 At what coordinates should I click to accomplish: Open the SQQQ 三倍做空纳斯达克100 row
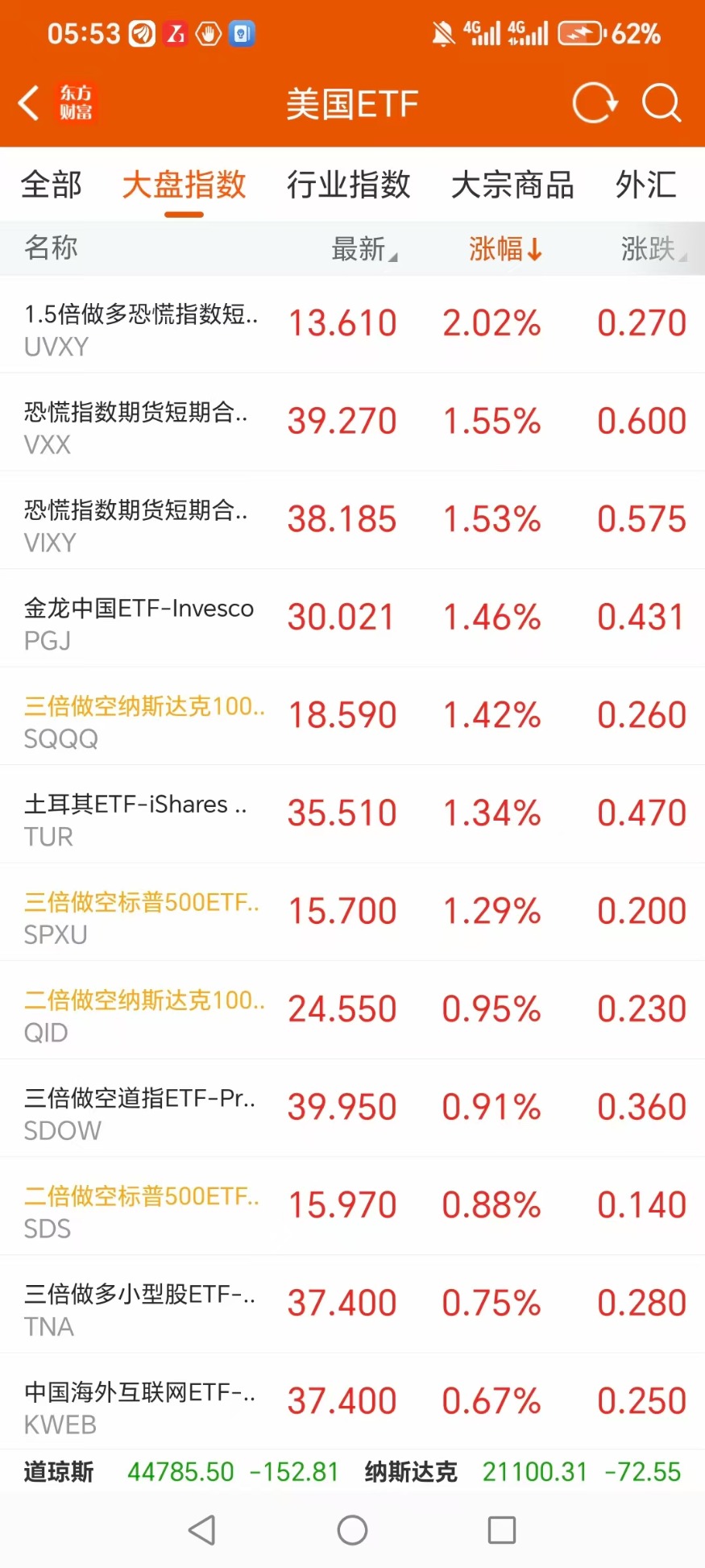(x=352, y=716)
